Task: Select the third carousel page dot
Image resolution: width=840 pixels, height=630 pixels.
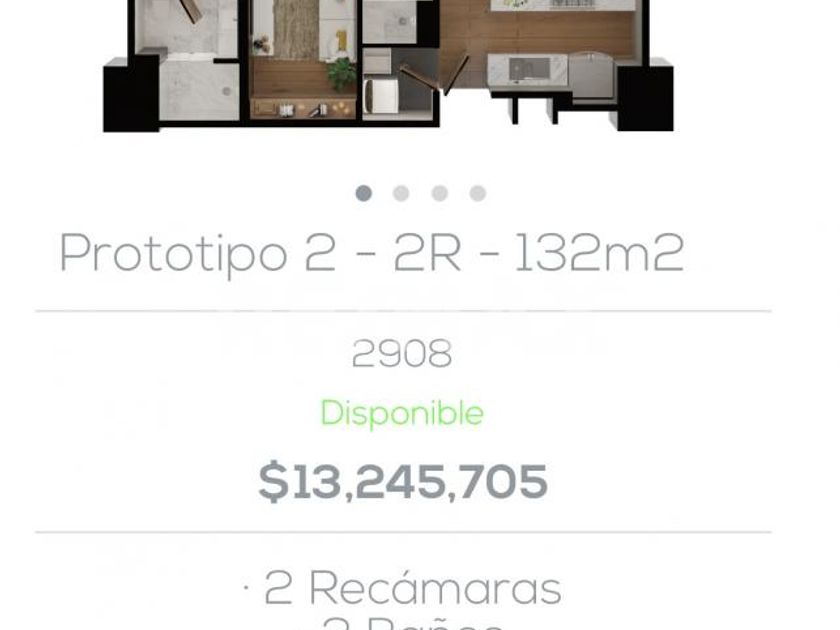Action: (440, 193)
